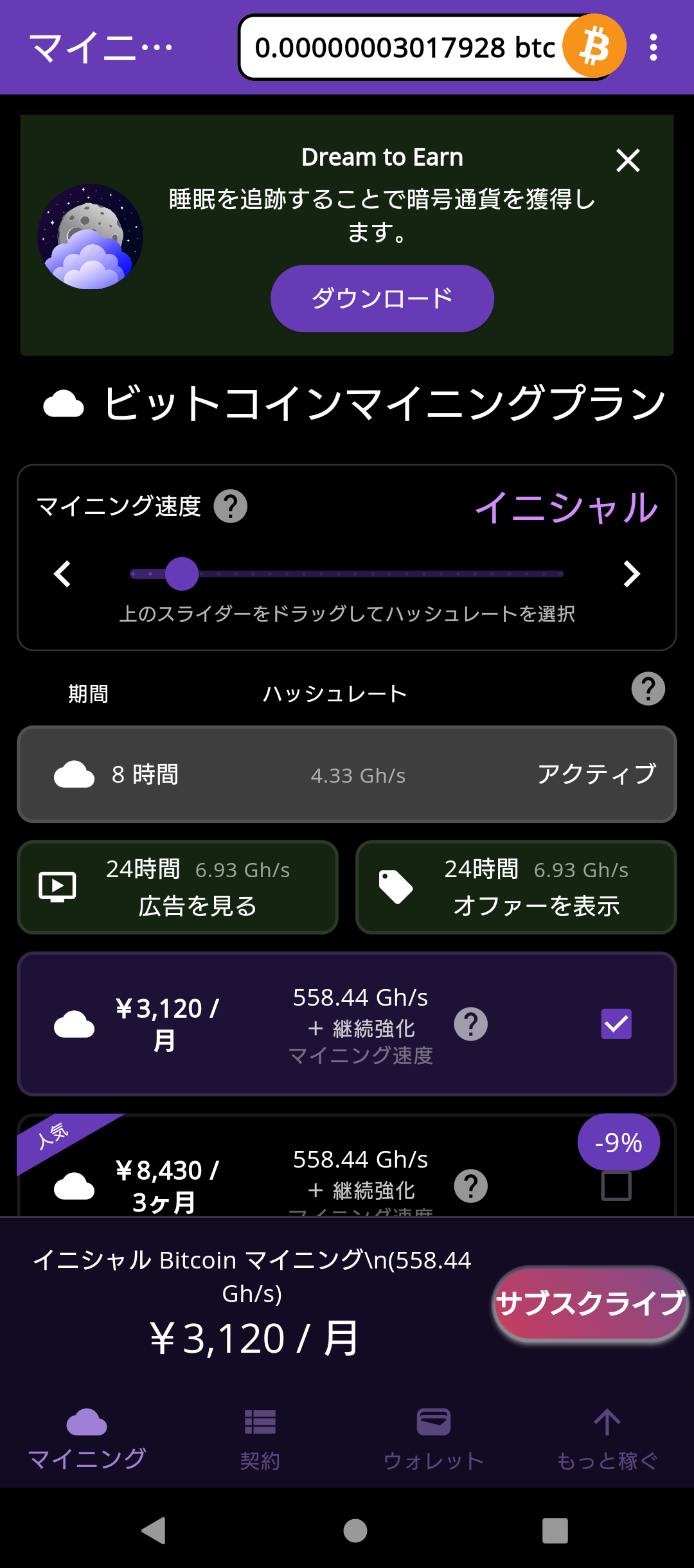Switch to the 契約 tab
Image resolution: width=694 pixels, height=1568 pixels.
[x=260, y=1438]
